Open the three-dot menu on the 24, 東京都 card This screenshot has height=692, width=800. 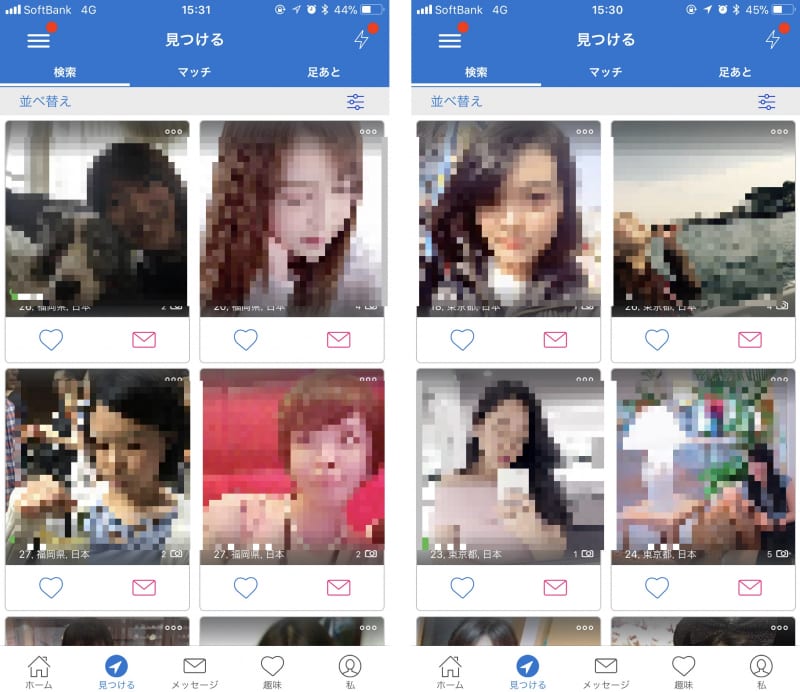pos(779,379)
